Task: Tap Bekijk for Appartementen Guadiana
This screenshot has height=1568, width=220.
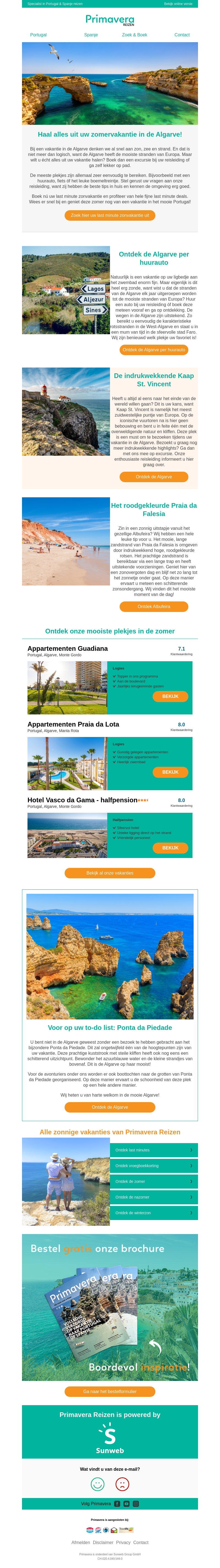Action: [170, 696]
